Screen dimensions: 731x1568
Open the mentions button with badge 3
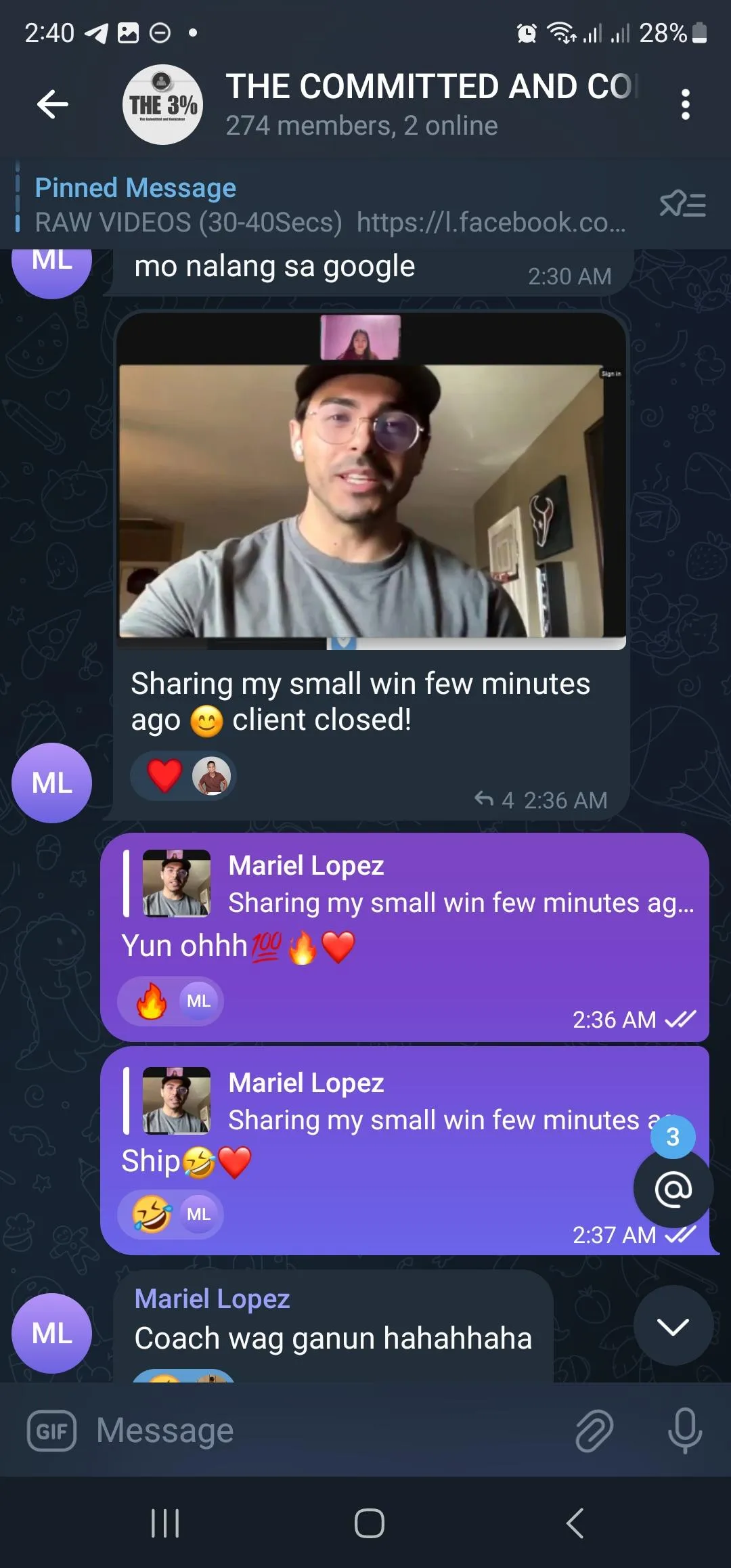[x=673, y=1188]
